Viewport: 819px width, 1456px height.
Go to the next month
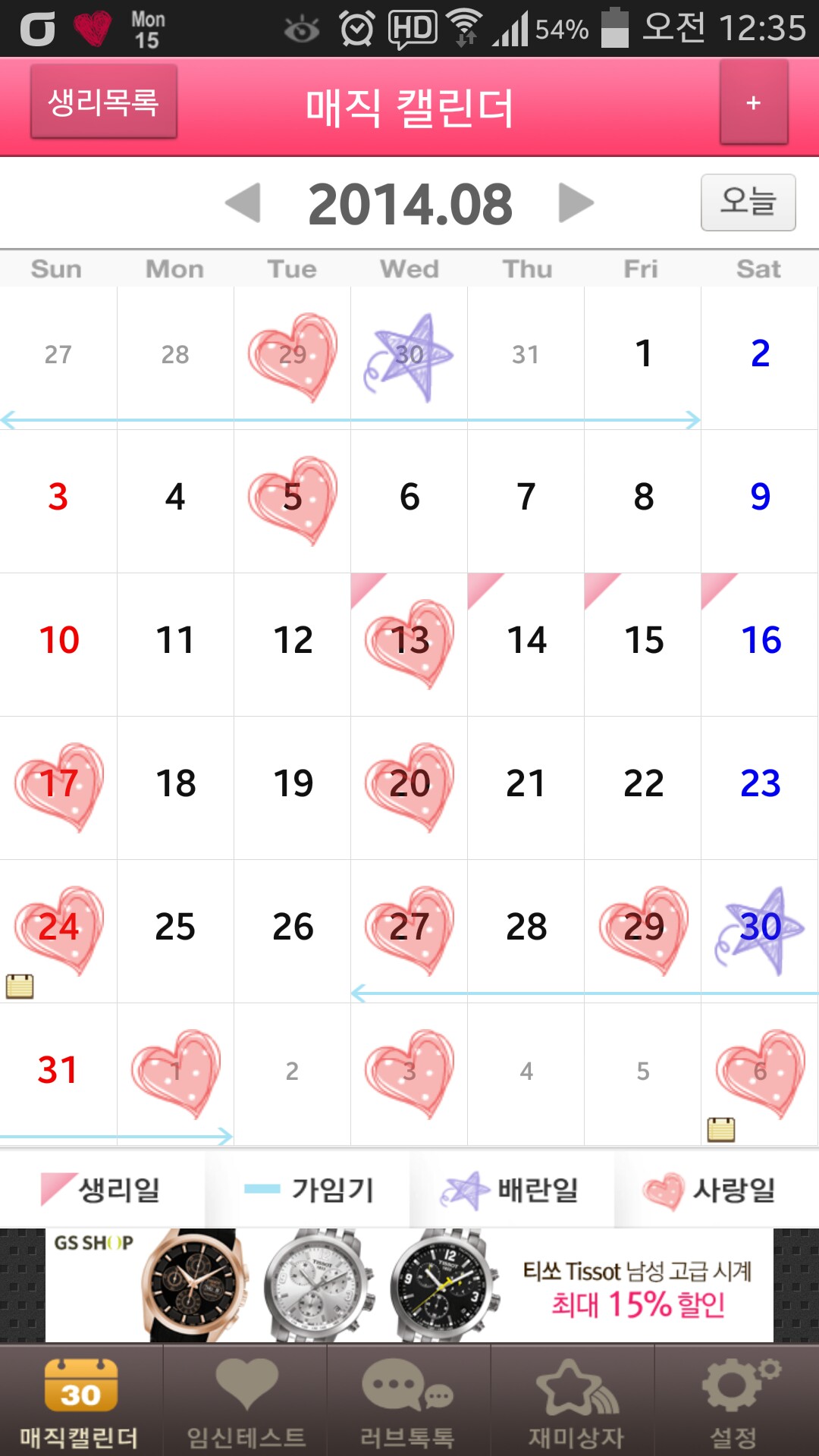point(576,202)
